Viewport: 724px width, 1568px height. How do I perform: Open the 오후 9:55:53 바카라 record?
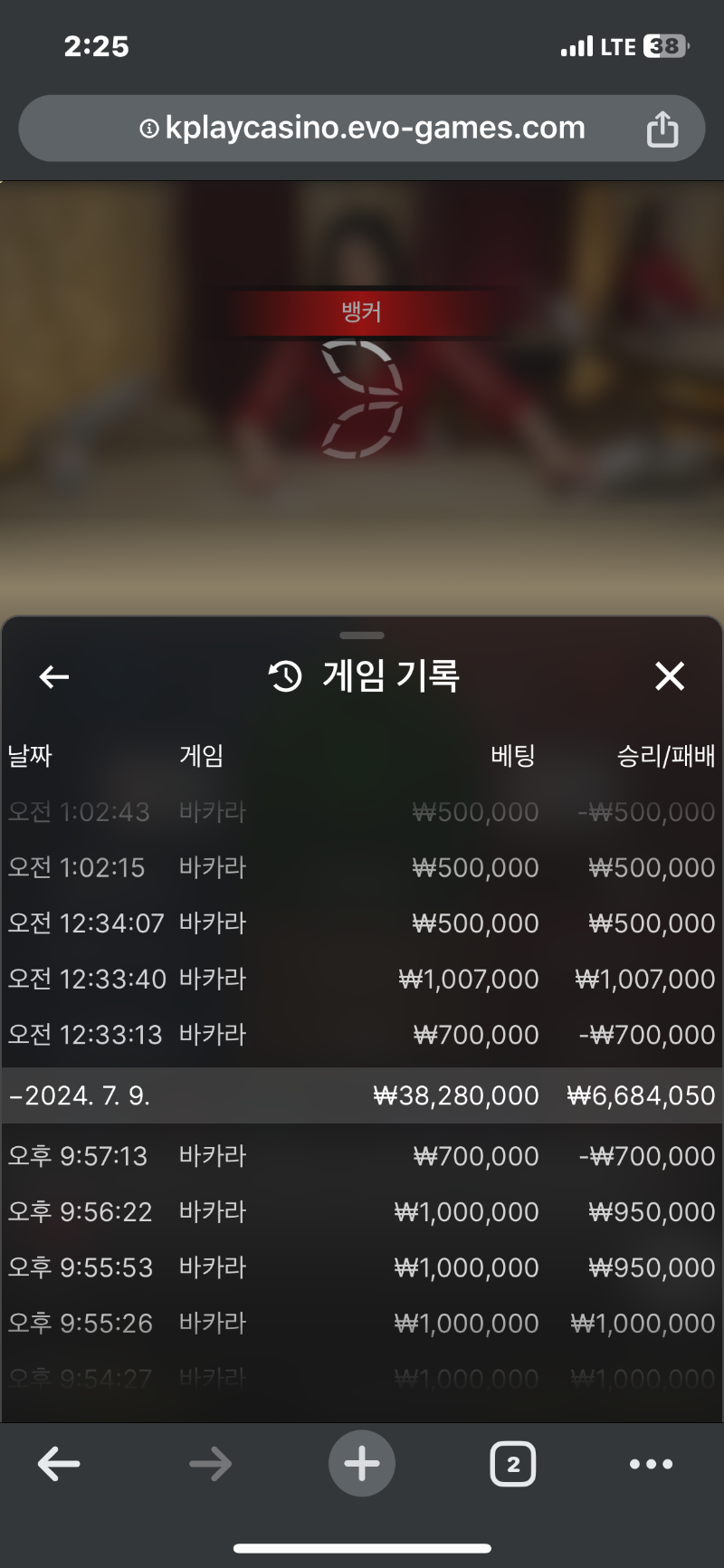[x=362, y=1267]
